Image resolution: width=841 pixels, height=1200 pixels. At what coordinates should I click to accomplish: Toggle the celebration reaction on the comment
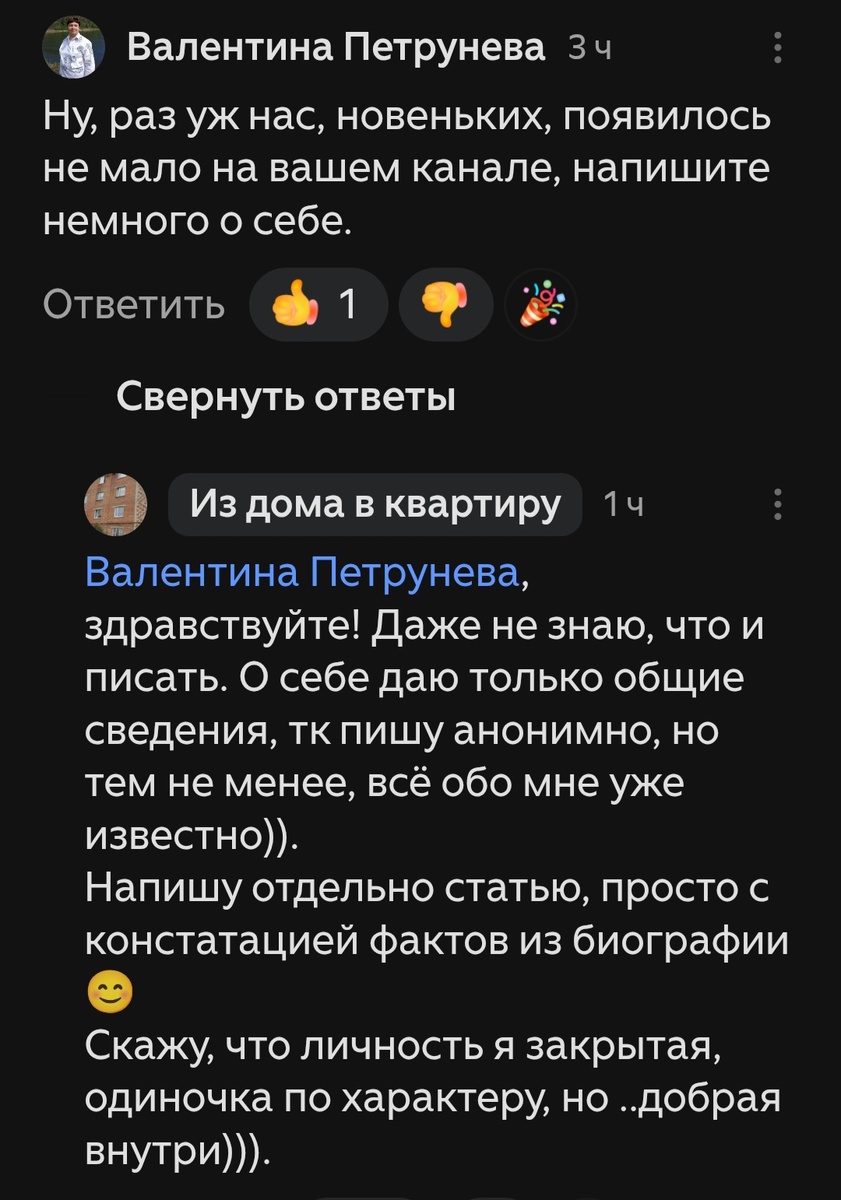(541, 303)
